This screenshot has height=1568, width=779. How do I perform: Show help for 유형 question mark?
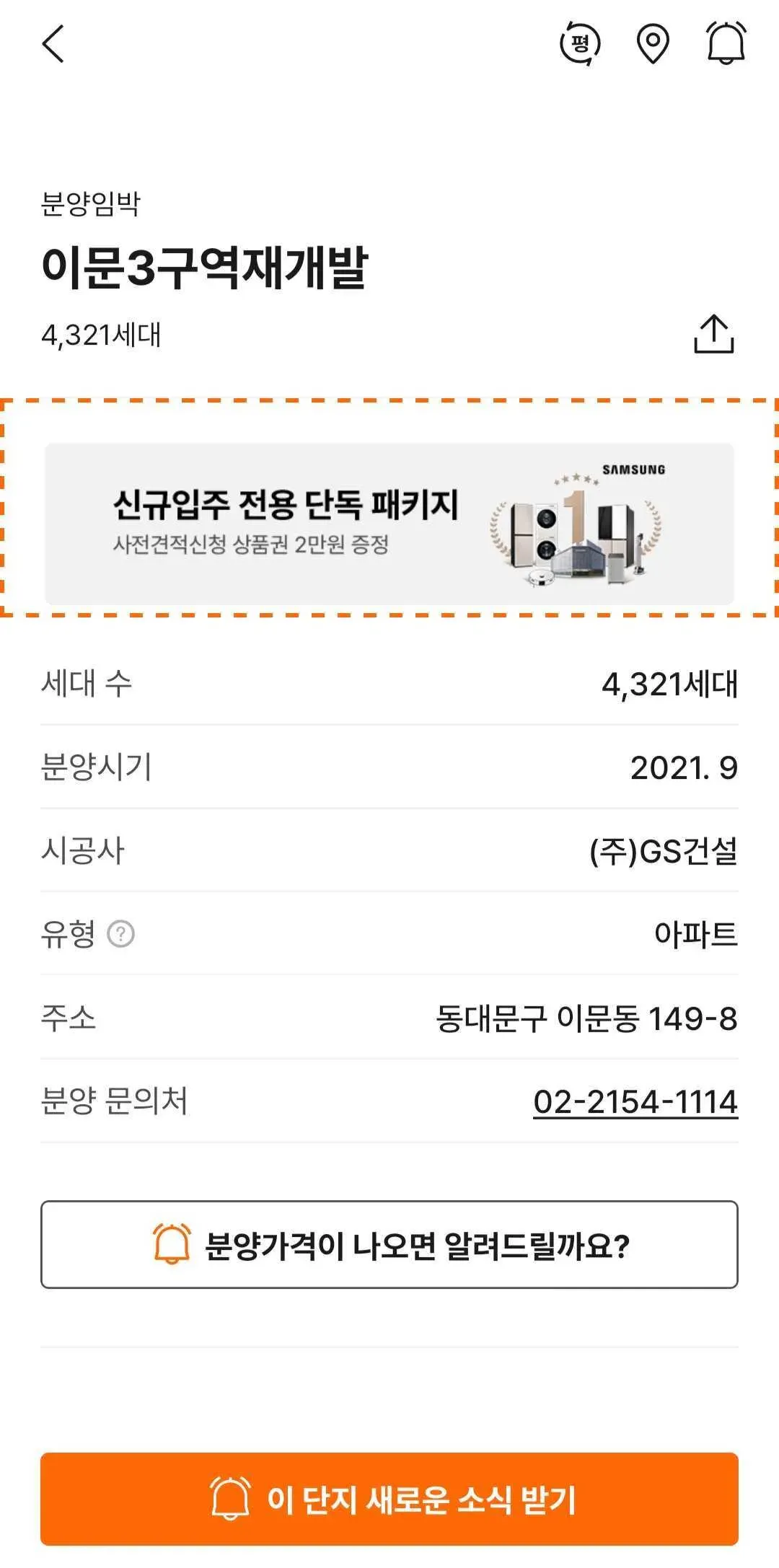(x=120, y=934)
